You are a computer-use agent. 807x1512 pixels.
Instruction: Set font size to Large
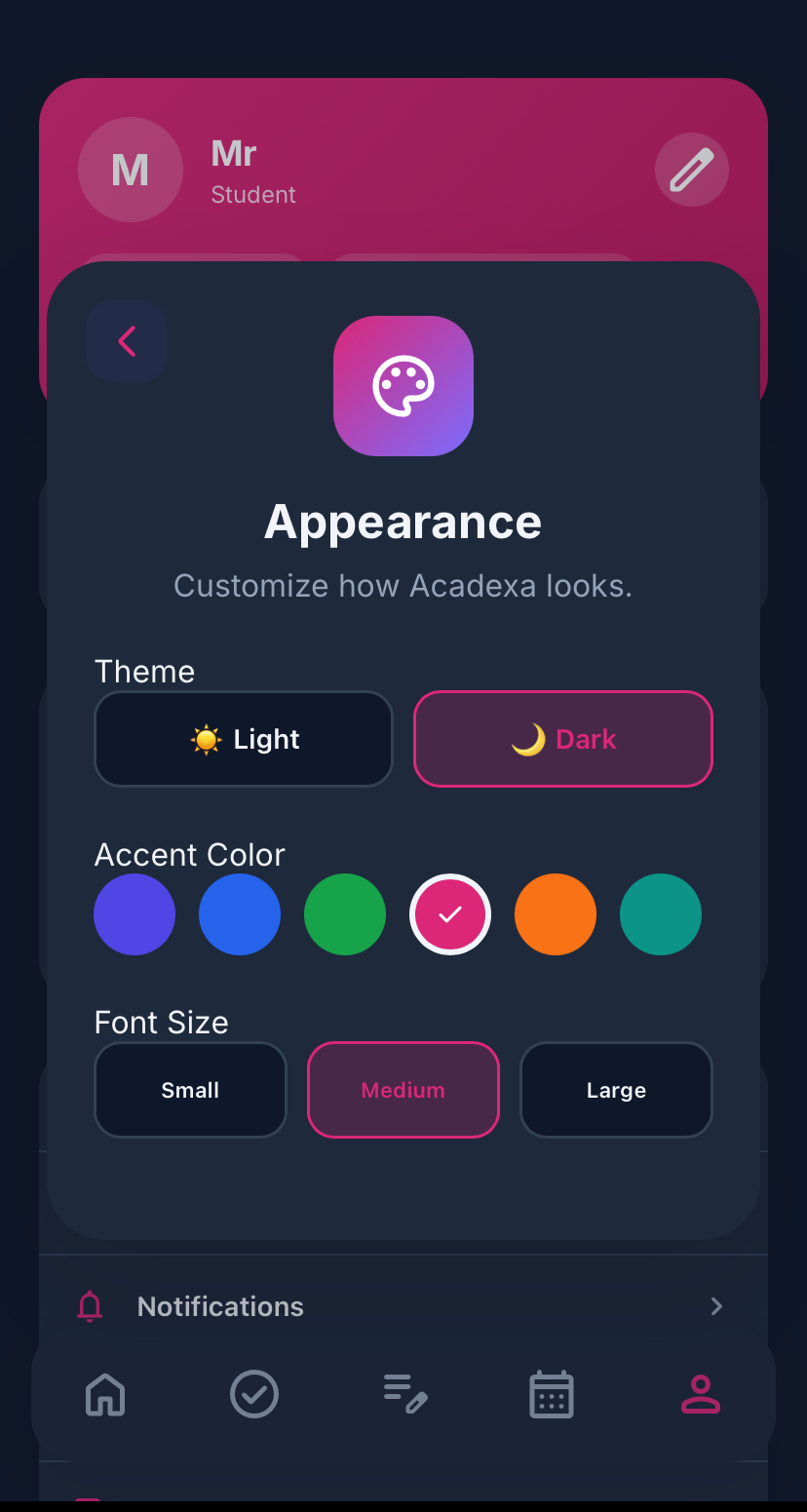pyautogui.click(x=616, y=1090)
